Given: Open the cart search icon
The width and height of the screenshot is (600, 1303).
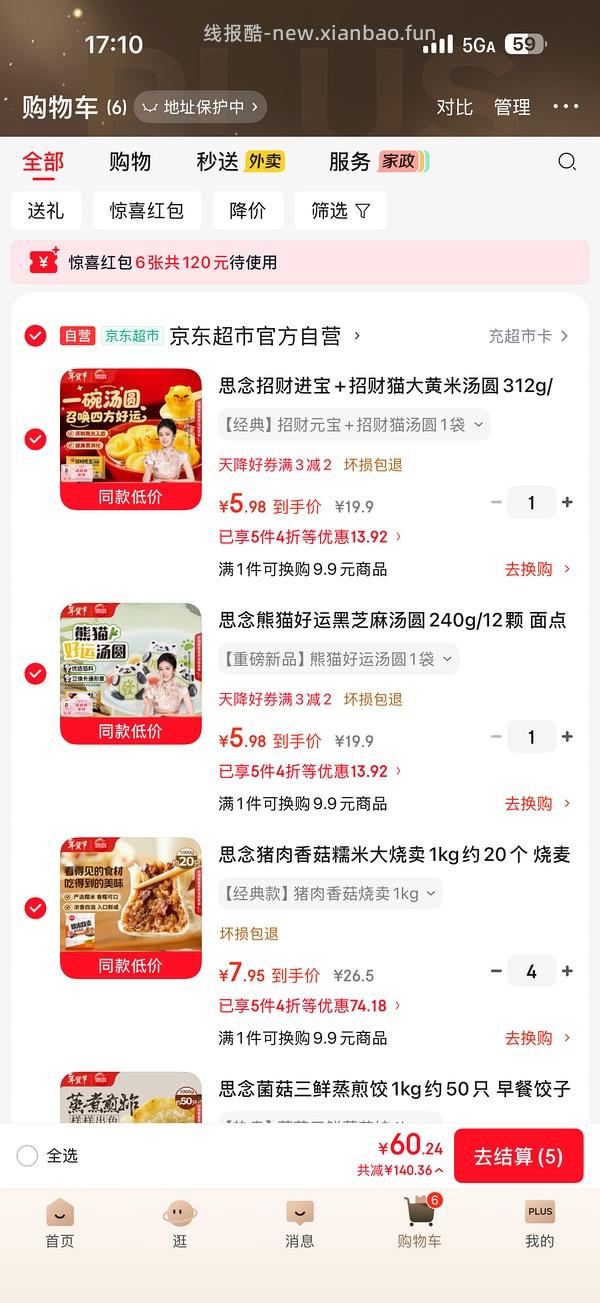Looking at the screenshot, I should [x=567, y=162].
